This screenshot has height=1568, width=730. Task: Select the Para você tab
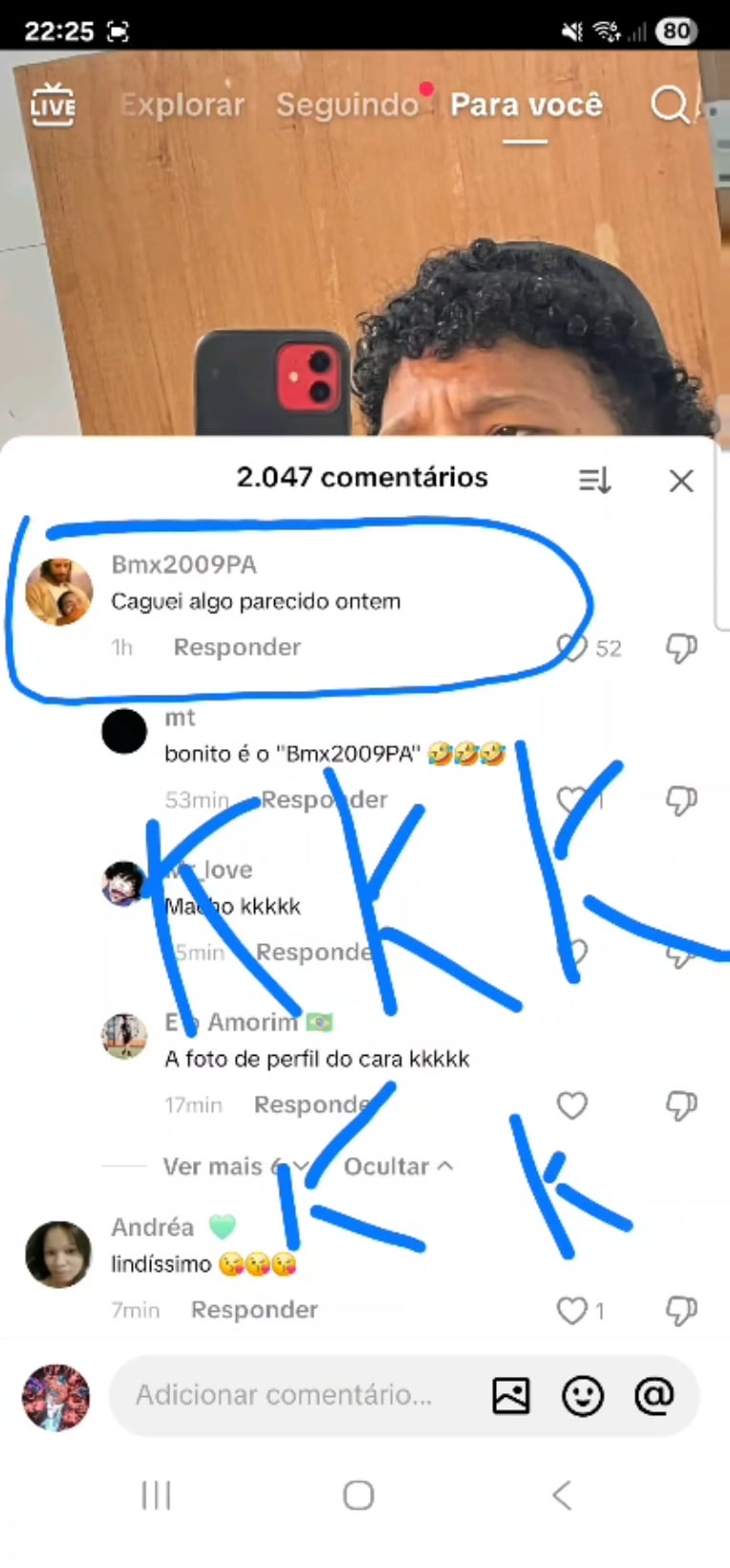pyautogui.click(x=526, y=104)
